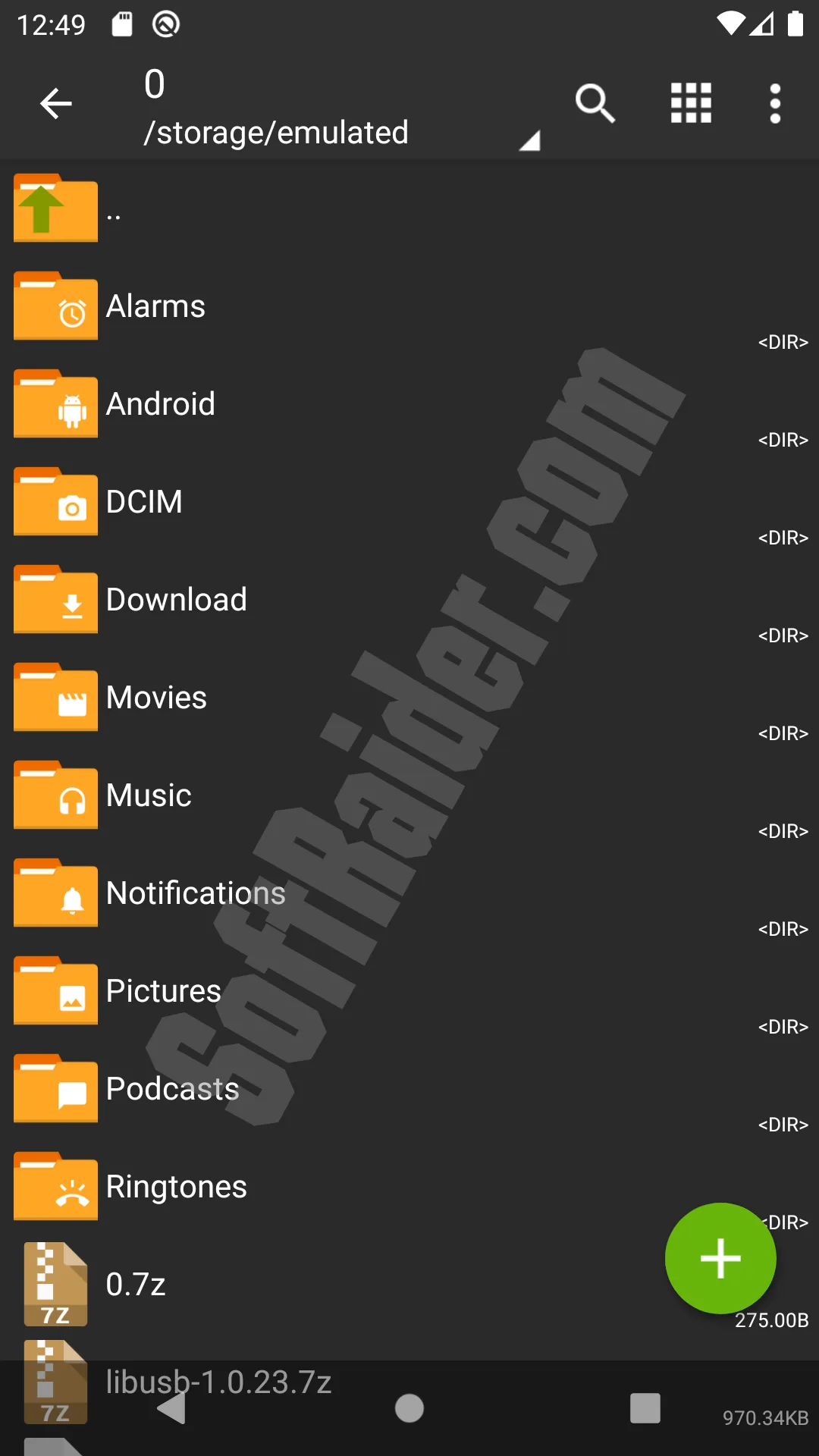Go back using the arrow icon
Viewport: 819px width, 1456px height.
56,104
